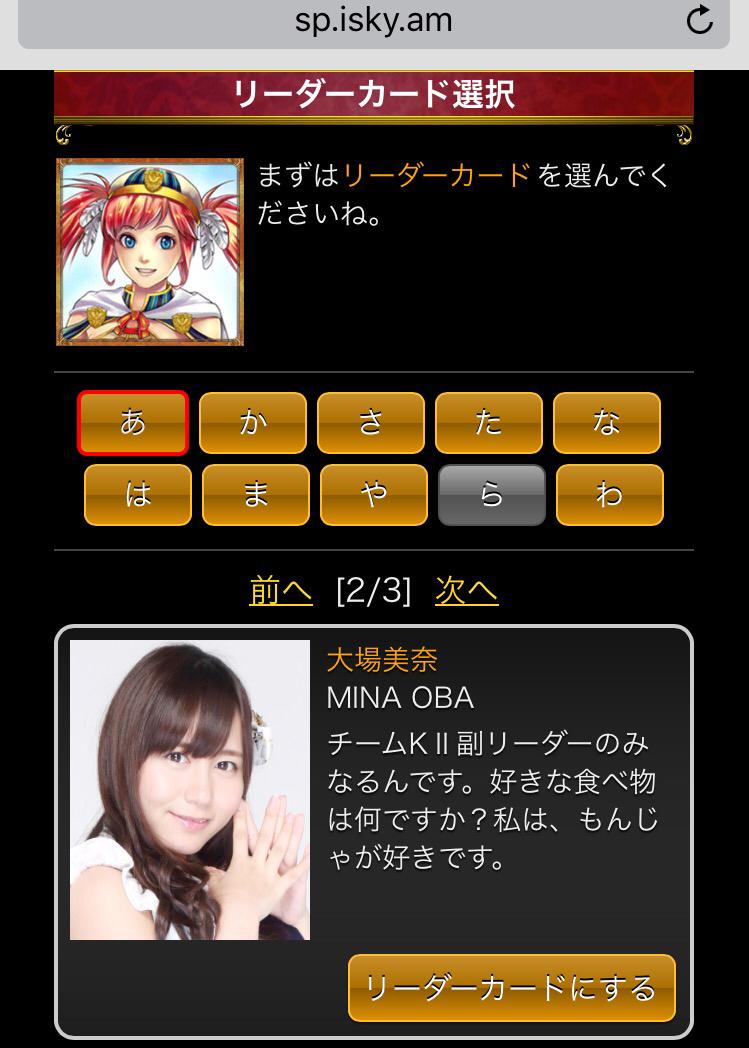Go to previous page via 前へ

coord(281,591)
